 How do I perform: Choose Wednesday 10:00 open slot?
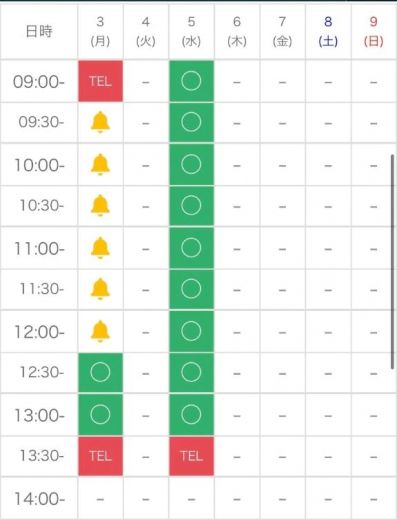click(191, 164)
